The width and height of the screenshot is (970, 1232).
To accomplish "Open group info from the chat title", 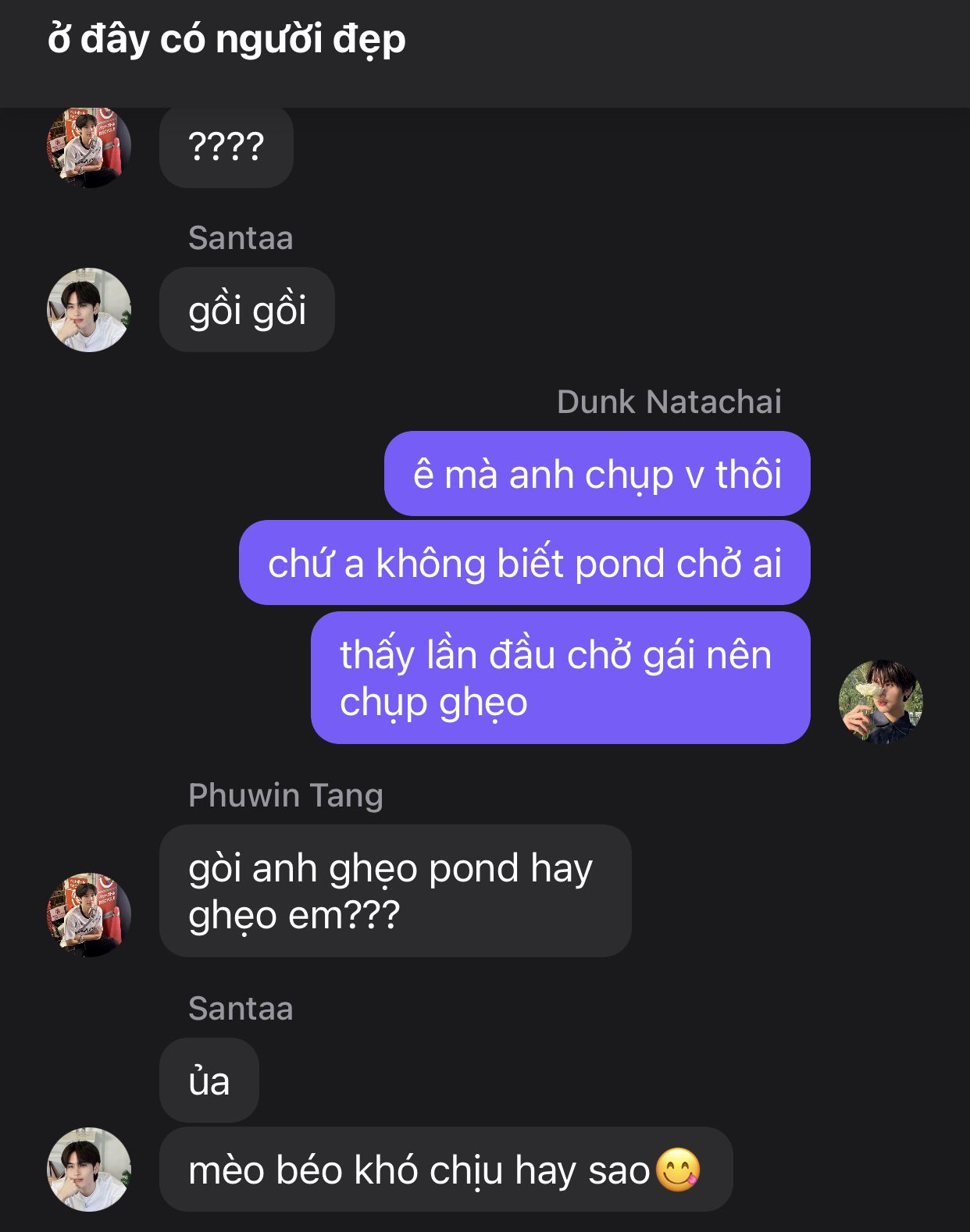I will [226, 39].
